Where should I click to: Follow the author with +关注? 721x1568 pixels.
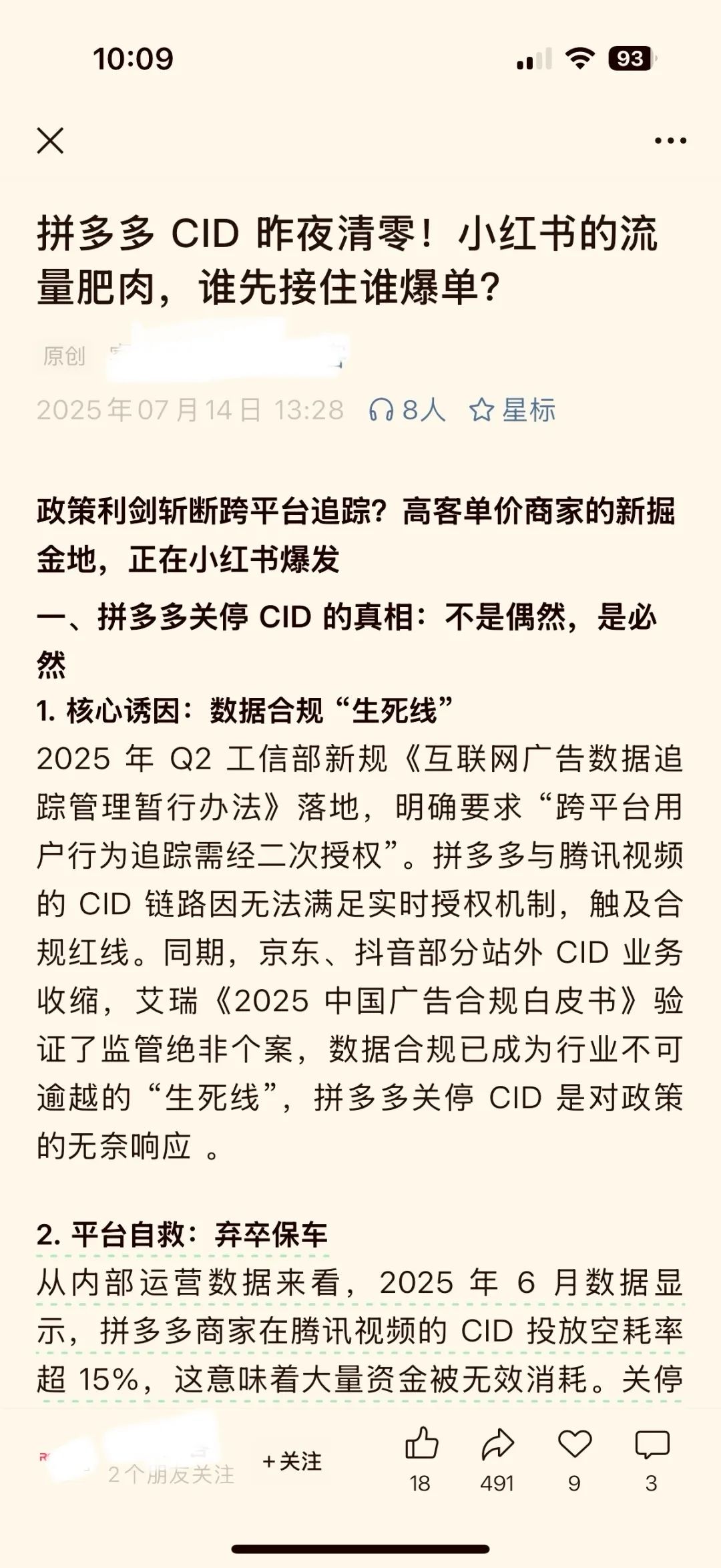click(x=292, y=1461)
